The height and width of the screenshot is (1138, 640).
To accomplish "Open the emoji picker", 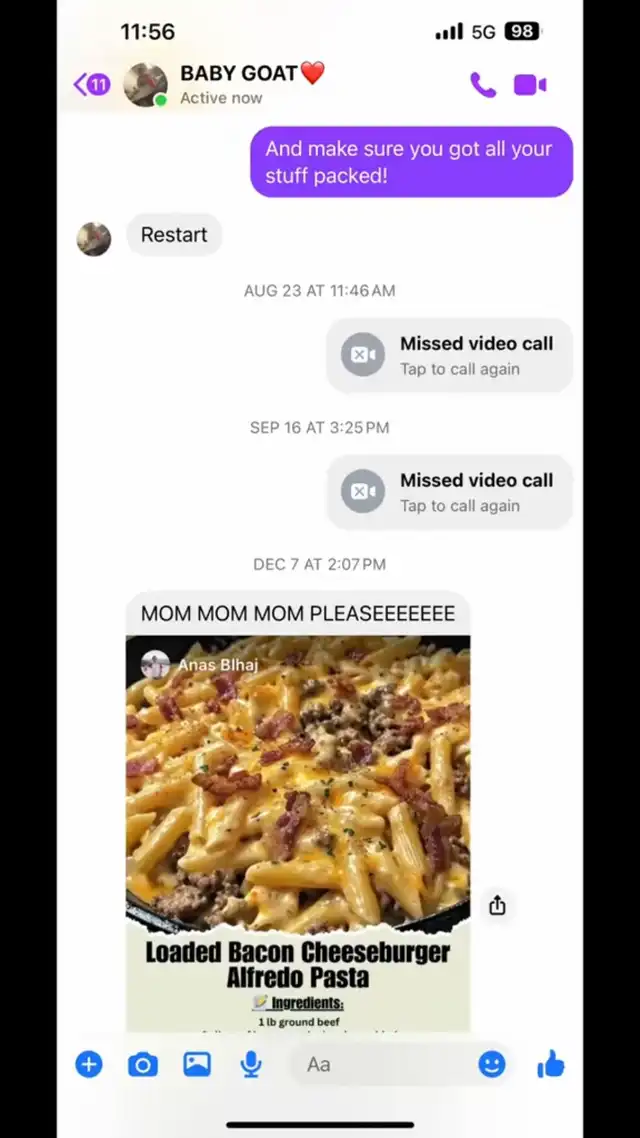I will tap(492, 1065).
